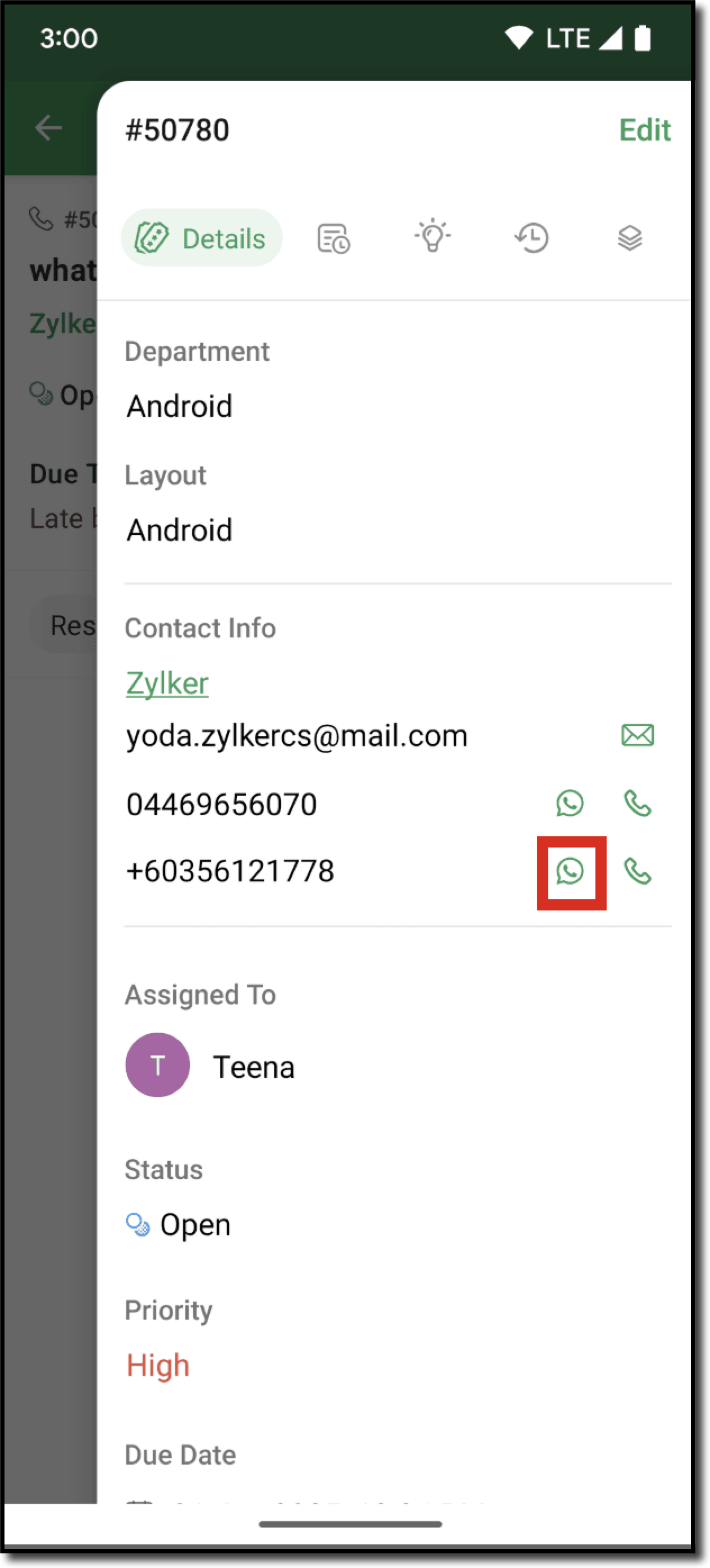The width and height of the screenshot is (710, 1568).
Task: Select the Details tab
Action: (x=202, y=238)
